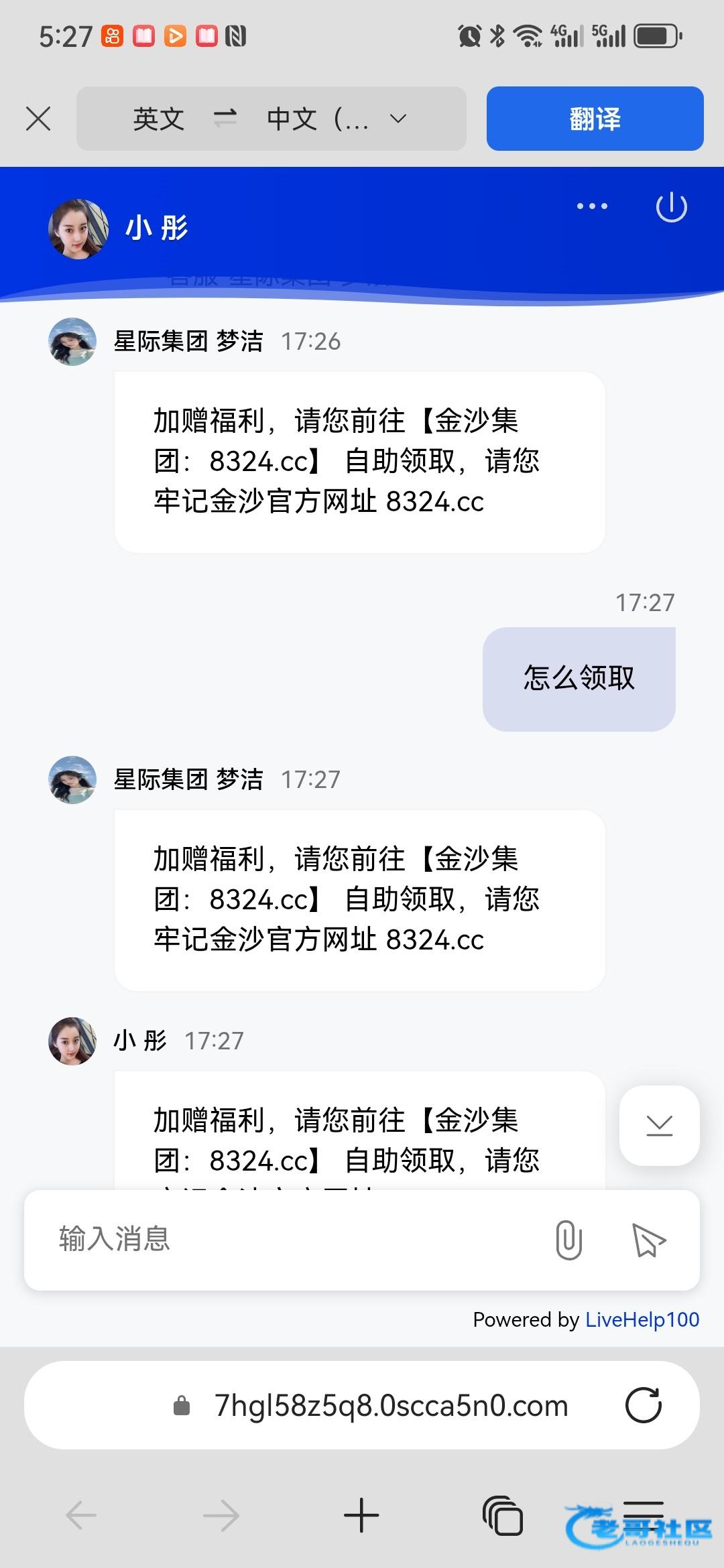
Task: Go forward in browser history
Action: point(221,1515)
